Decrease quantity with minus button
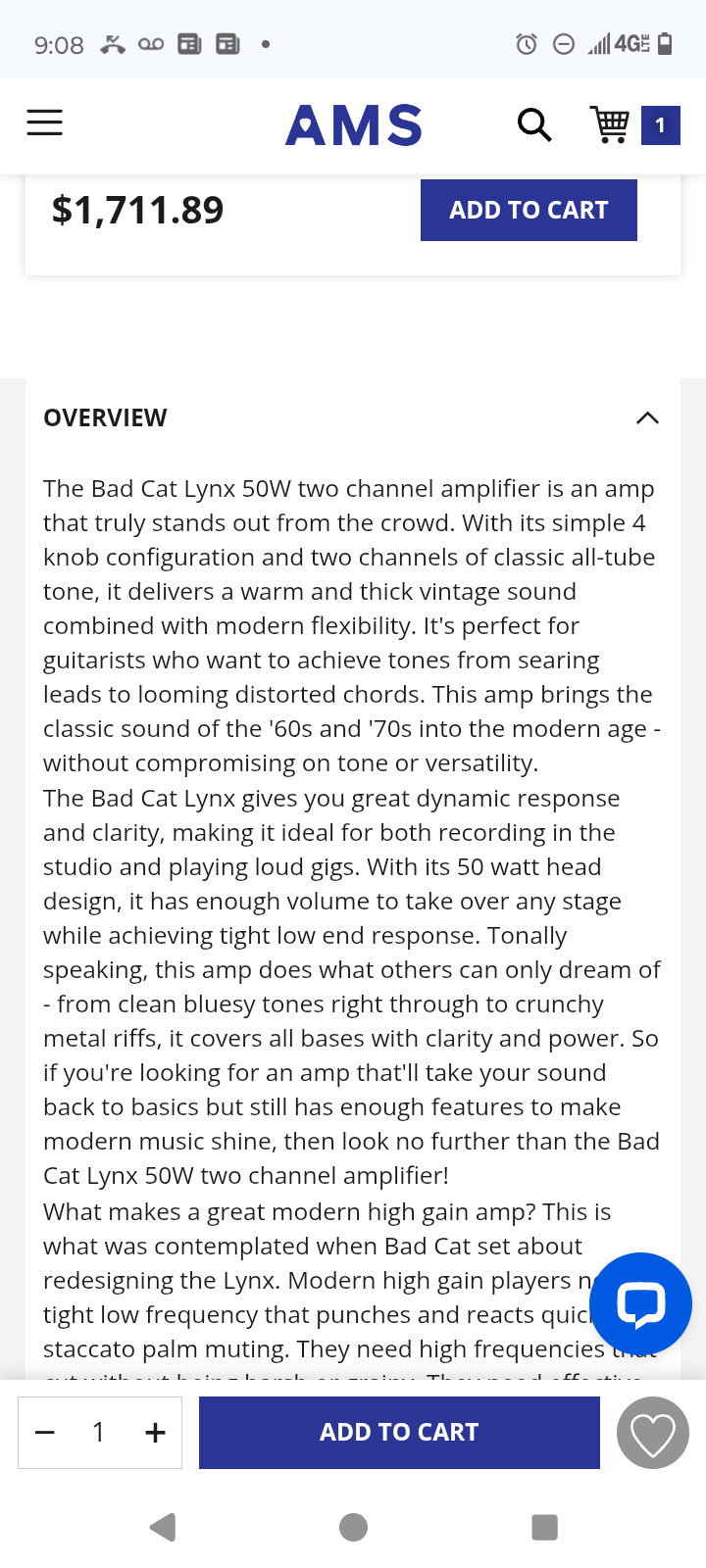Screen dimensions: 706x1568 point(45,1433)
